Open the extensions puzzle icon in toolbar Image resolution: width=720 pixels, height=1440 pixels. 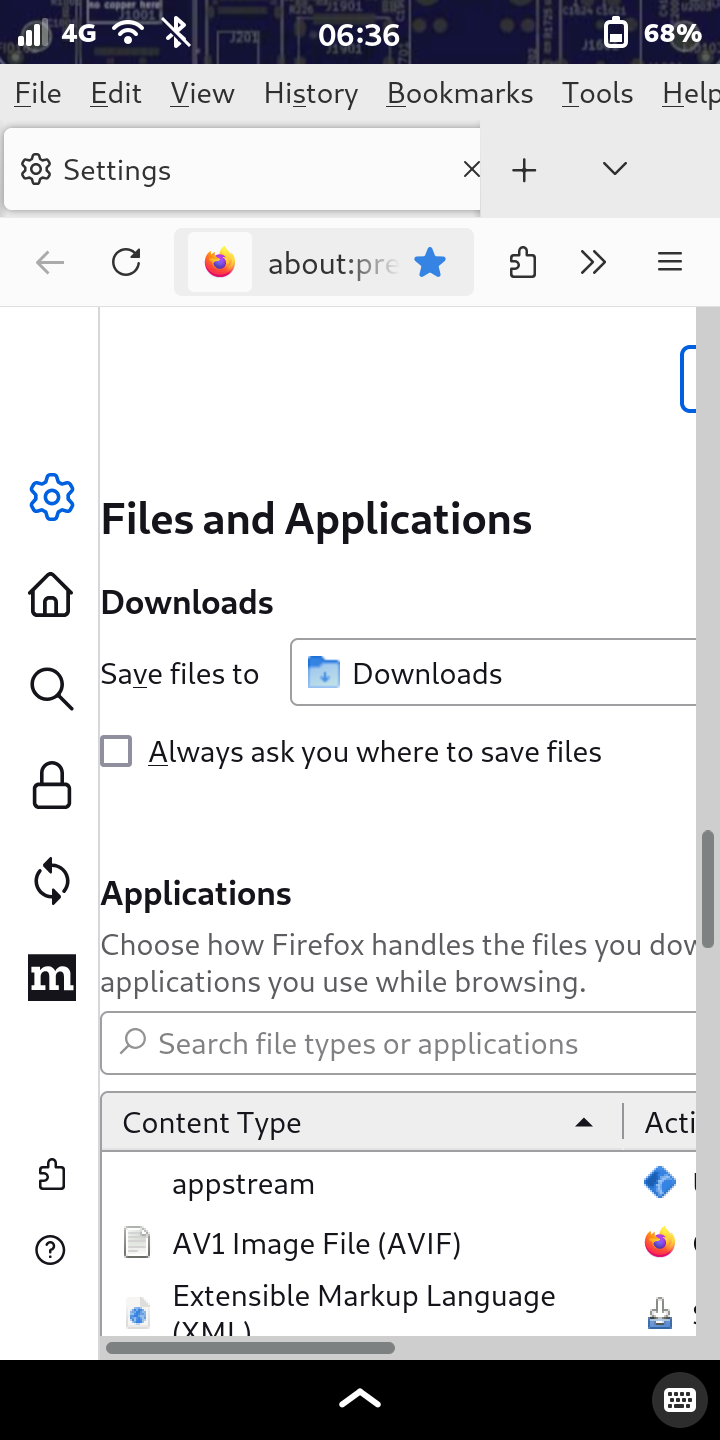522,263
